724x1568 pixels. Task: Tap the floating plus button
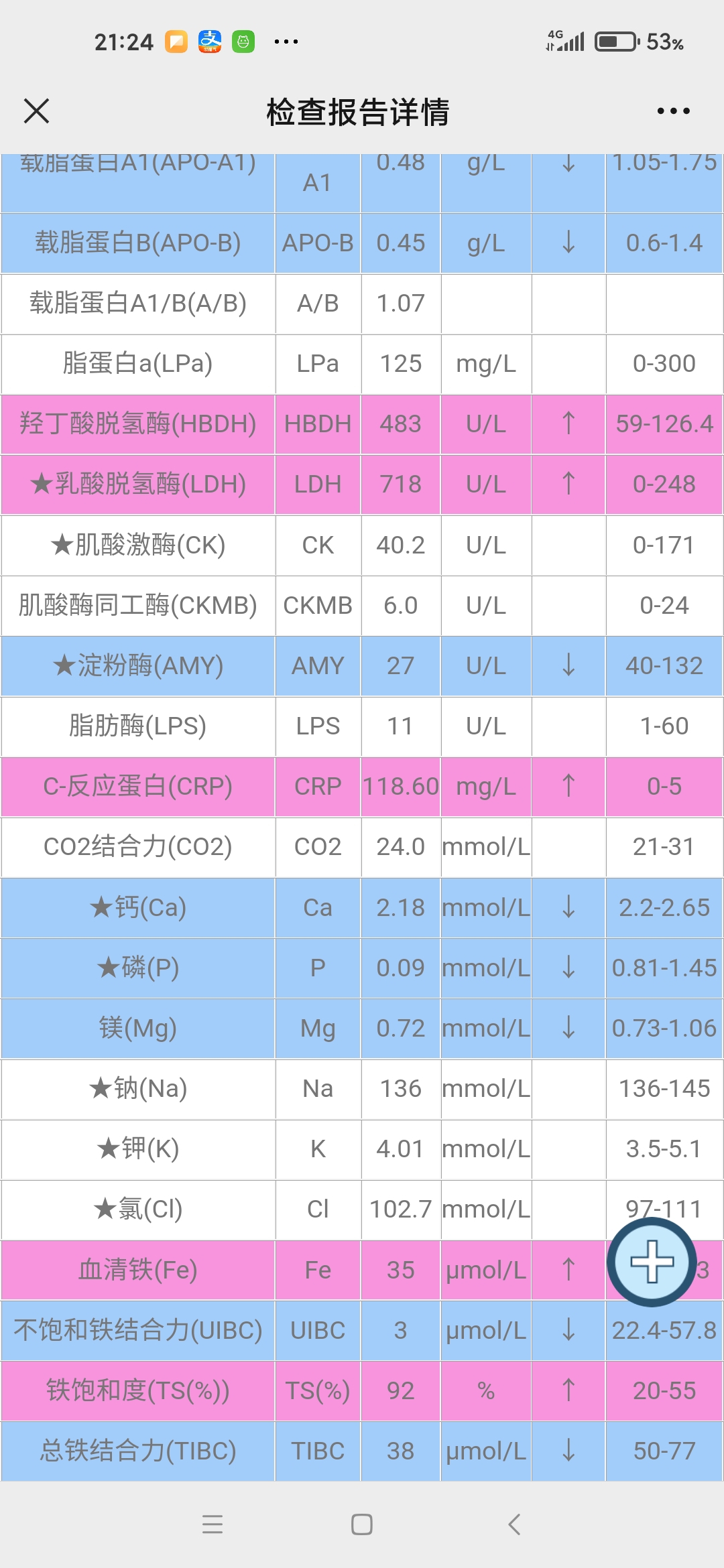click(652, 1262)
